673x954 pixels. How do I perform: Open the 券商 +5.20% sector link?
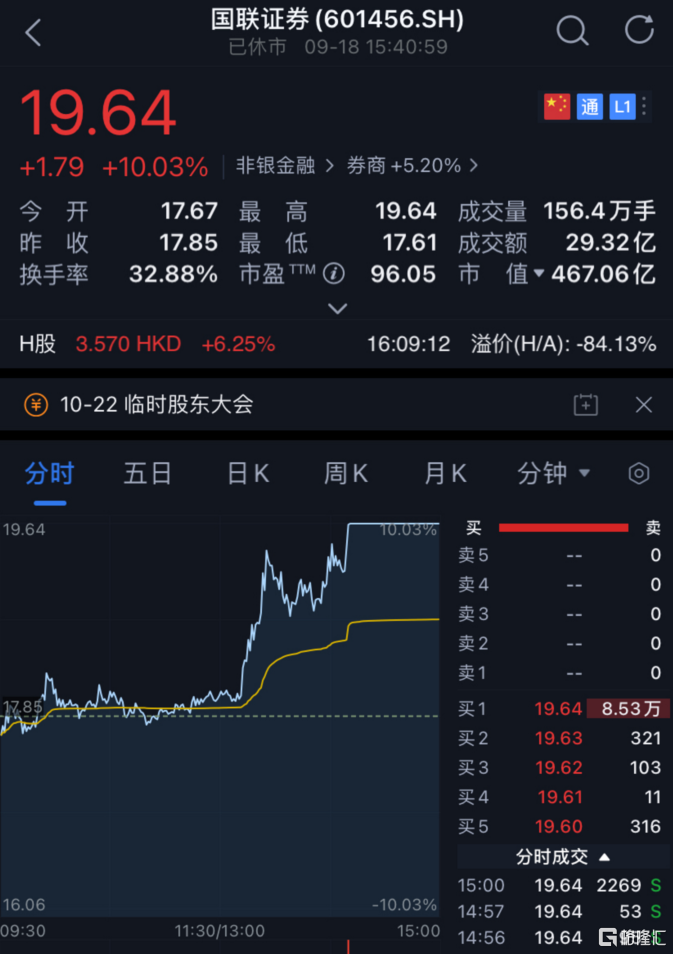[x=412, y=166]
